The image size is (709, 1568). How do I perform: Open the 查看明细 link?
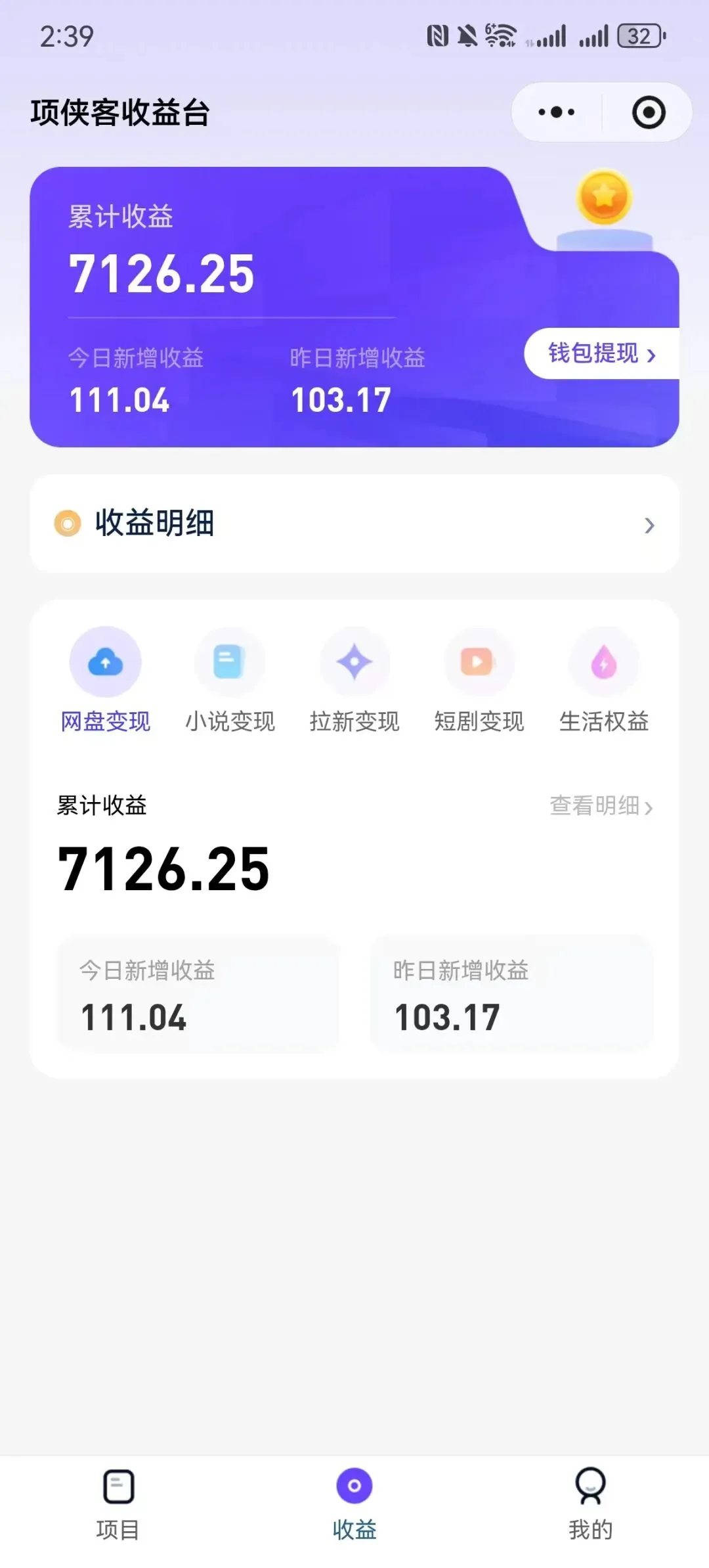[601, 805]
